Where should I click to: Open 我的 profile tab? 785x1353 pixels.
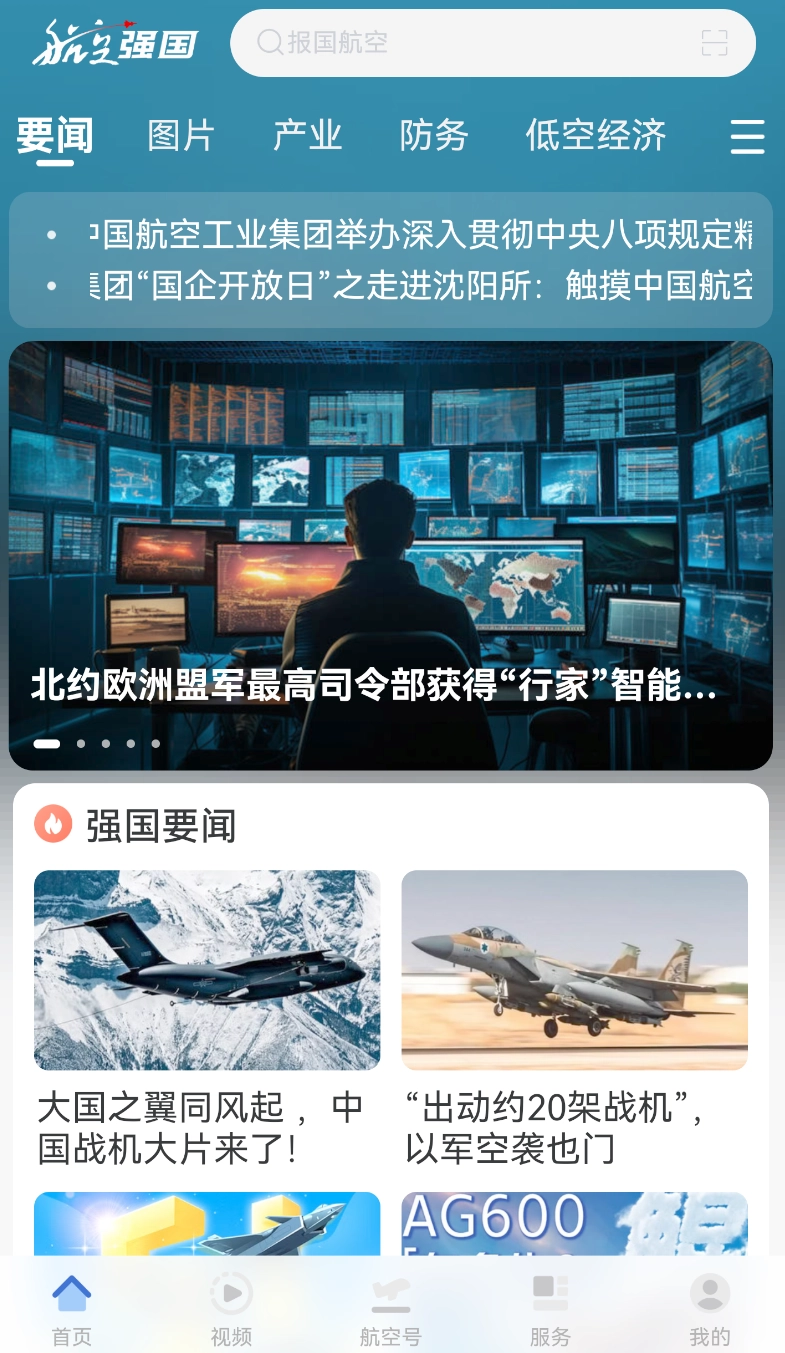tap(710, 1310)
